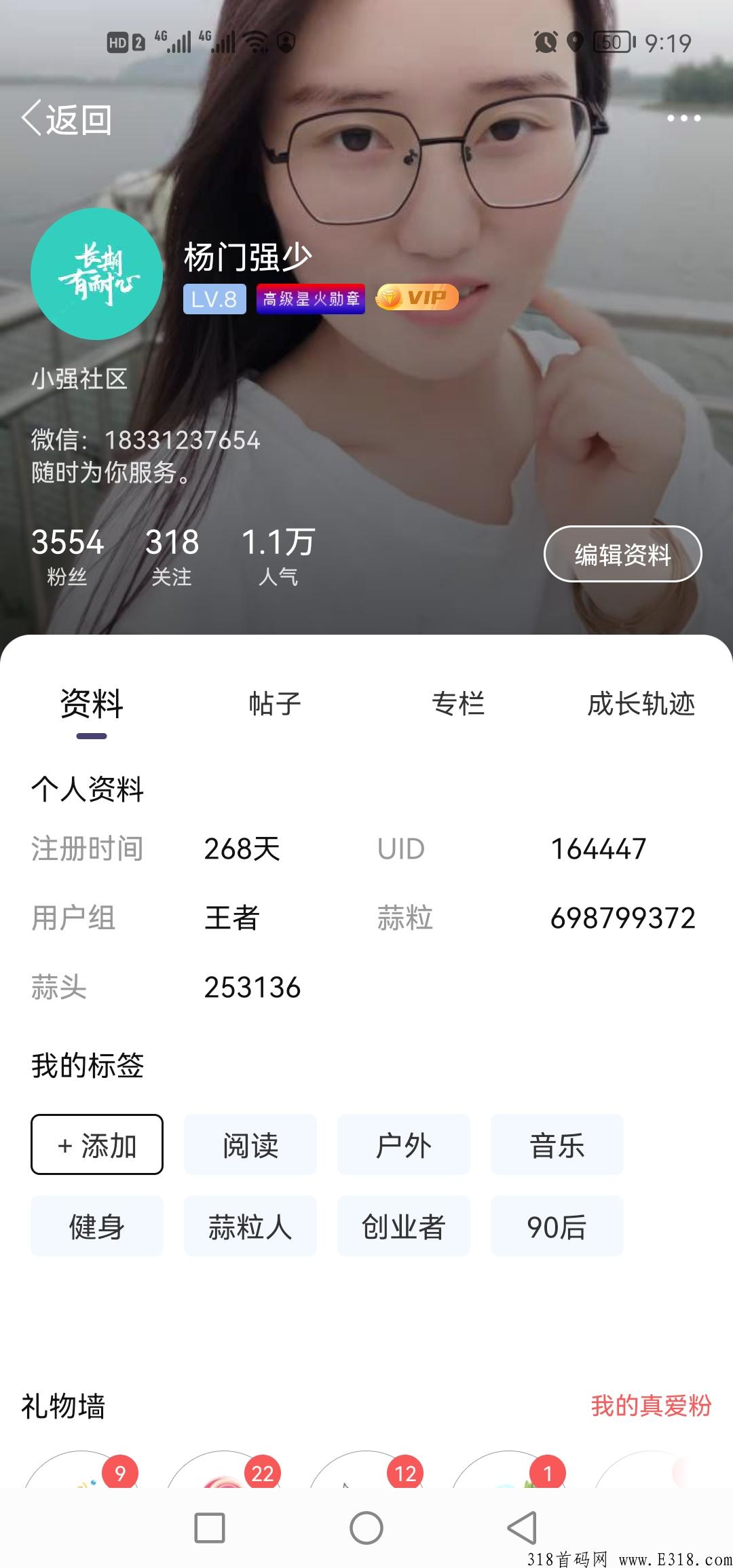Tap the 创业者 tag chip

404,1226
